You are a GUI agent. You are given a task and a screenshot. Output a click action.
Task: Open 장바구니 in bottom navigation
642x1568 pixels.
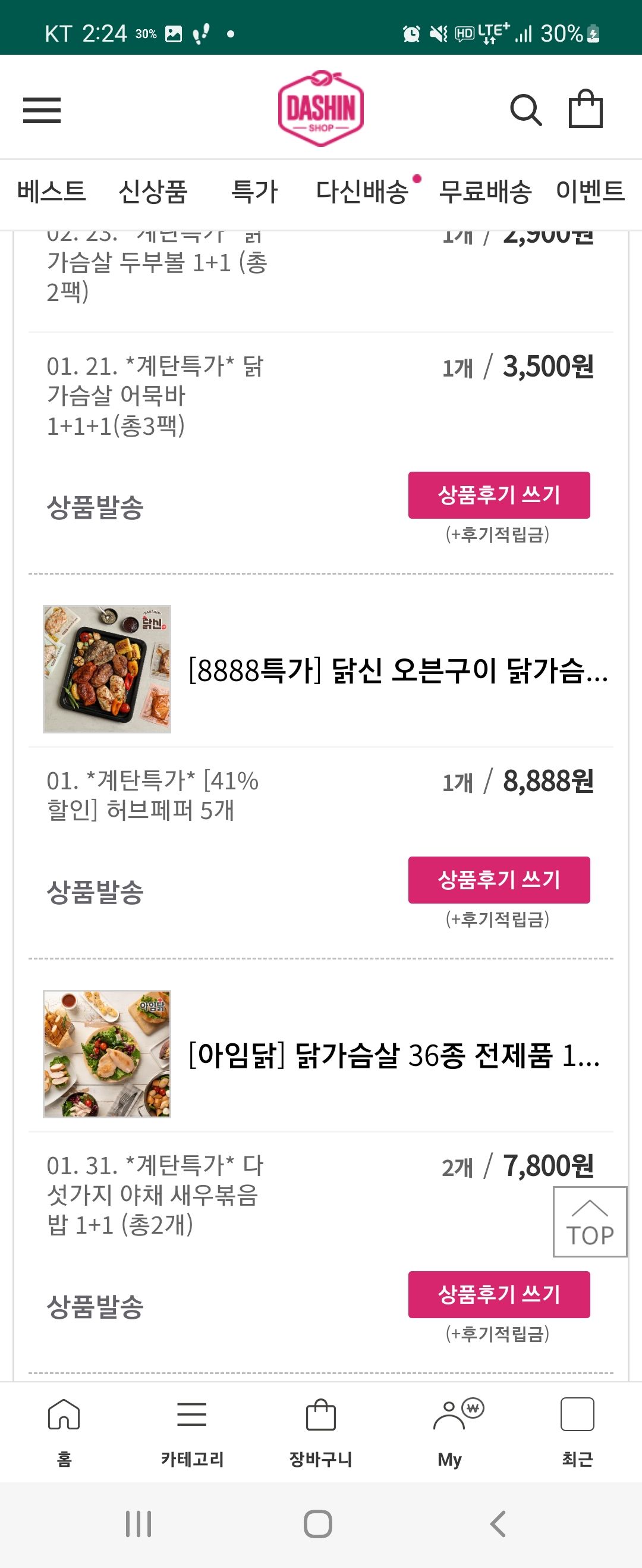(x=320, y=1429)
